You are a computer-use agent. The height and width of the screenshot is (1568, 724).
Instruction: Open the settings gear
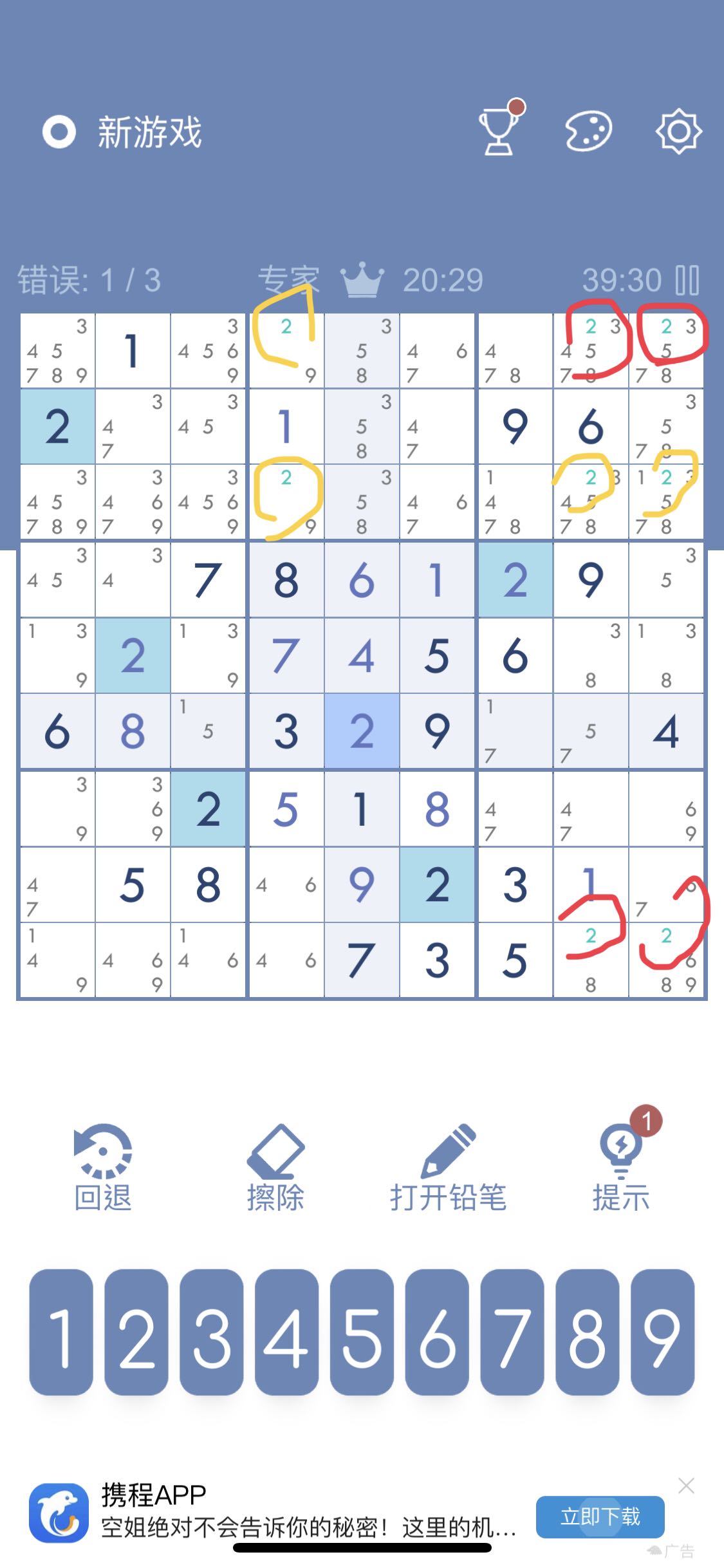[x=678, y=131]
